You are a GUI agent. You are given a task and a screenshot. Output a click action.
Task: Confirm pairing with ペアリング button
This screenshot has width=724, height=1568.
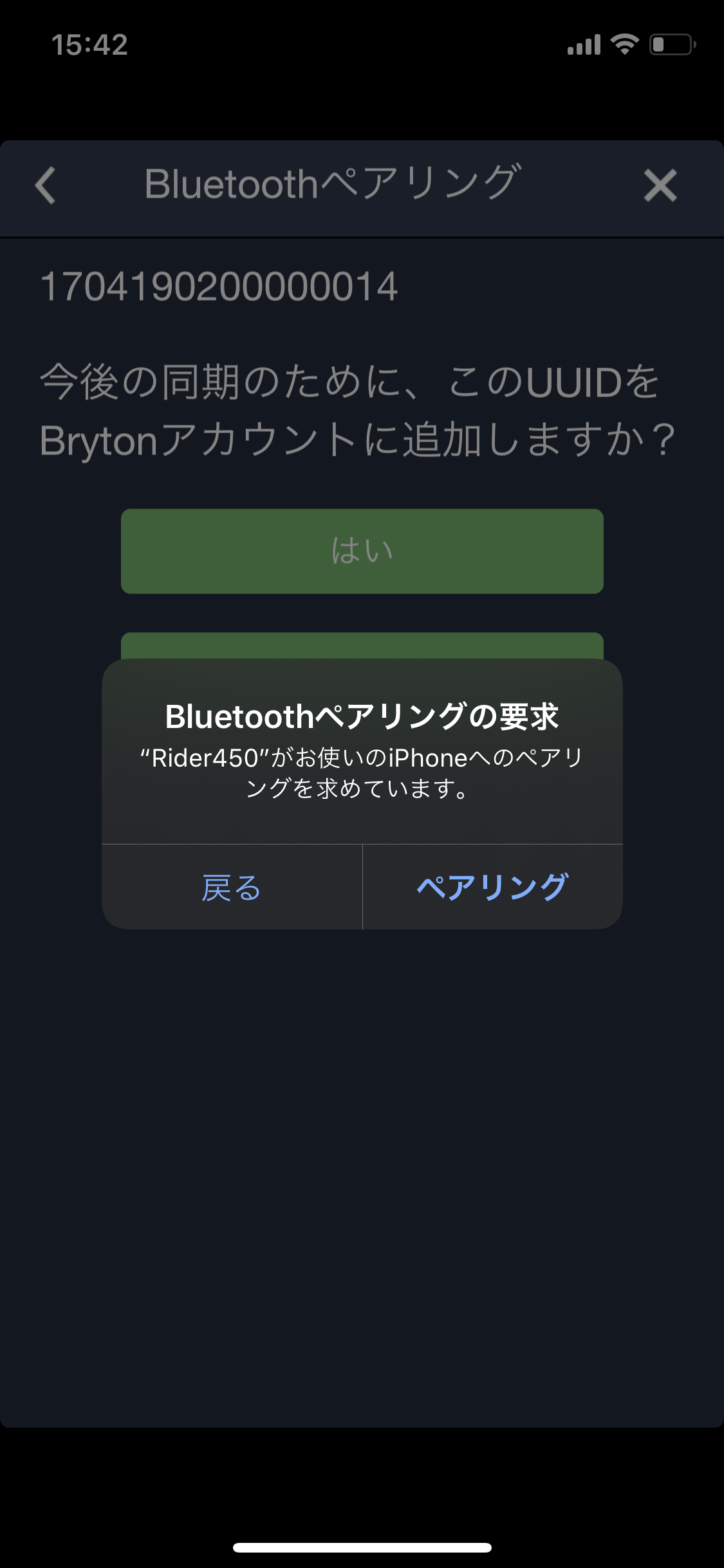pos(492,887)
